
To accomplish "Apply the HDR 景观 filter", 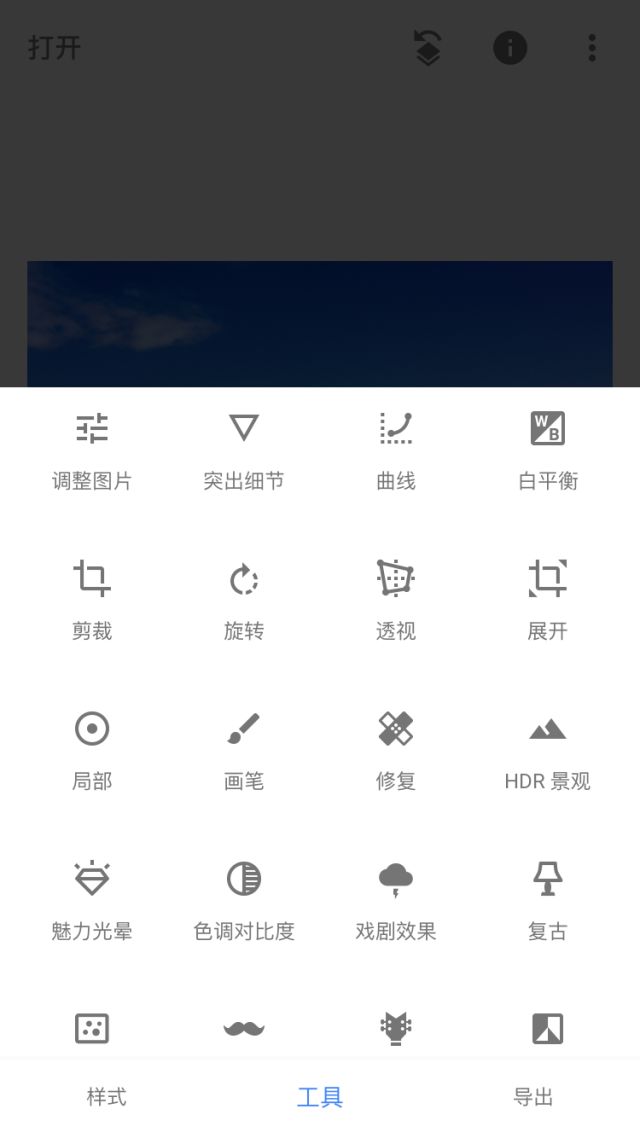I will 548,750.
